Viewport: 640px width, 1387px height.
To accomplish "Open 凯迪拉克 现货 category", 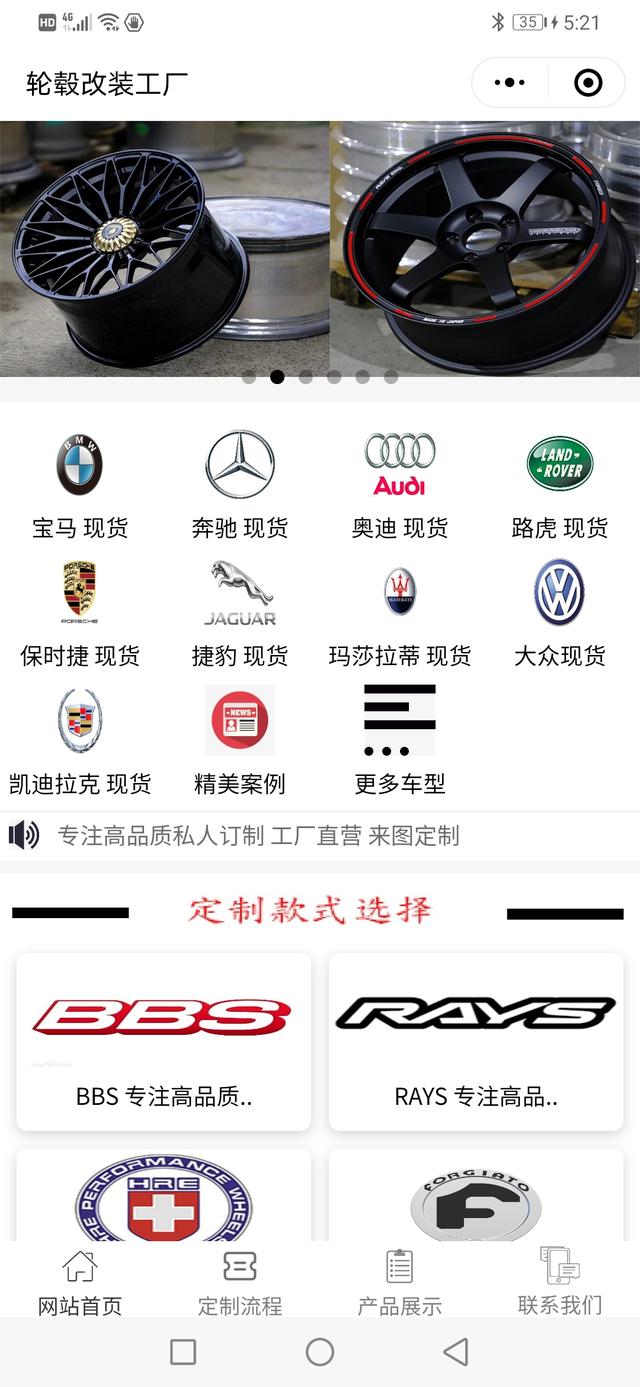I will click(x=80, y=741).
